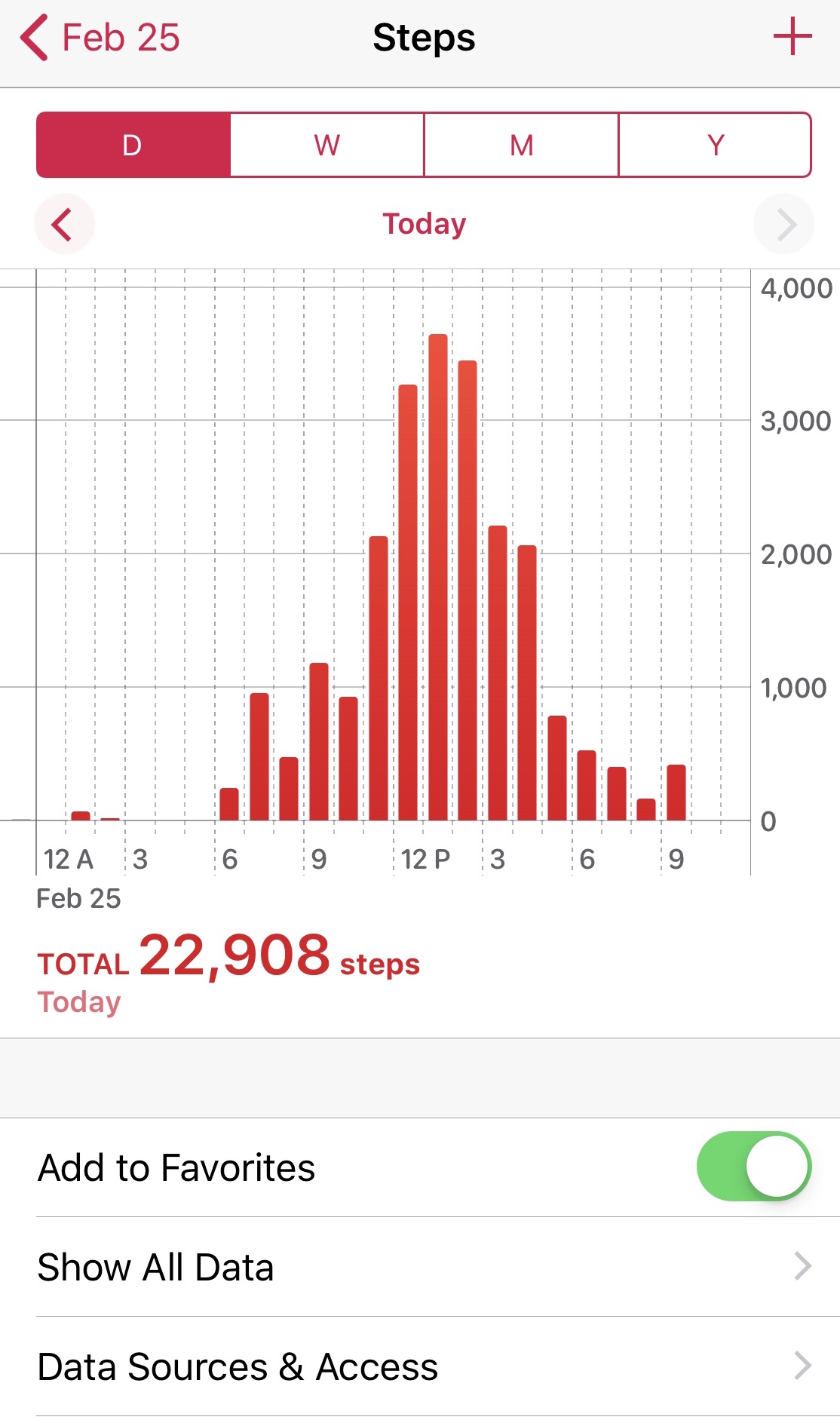This screenshot has width=840, height=1423.
Task: Switch to the Y yearly view
Action: click(x=715, y=145)
